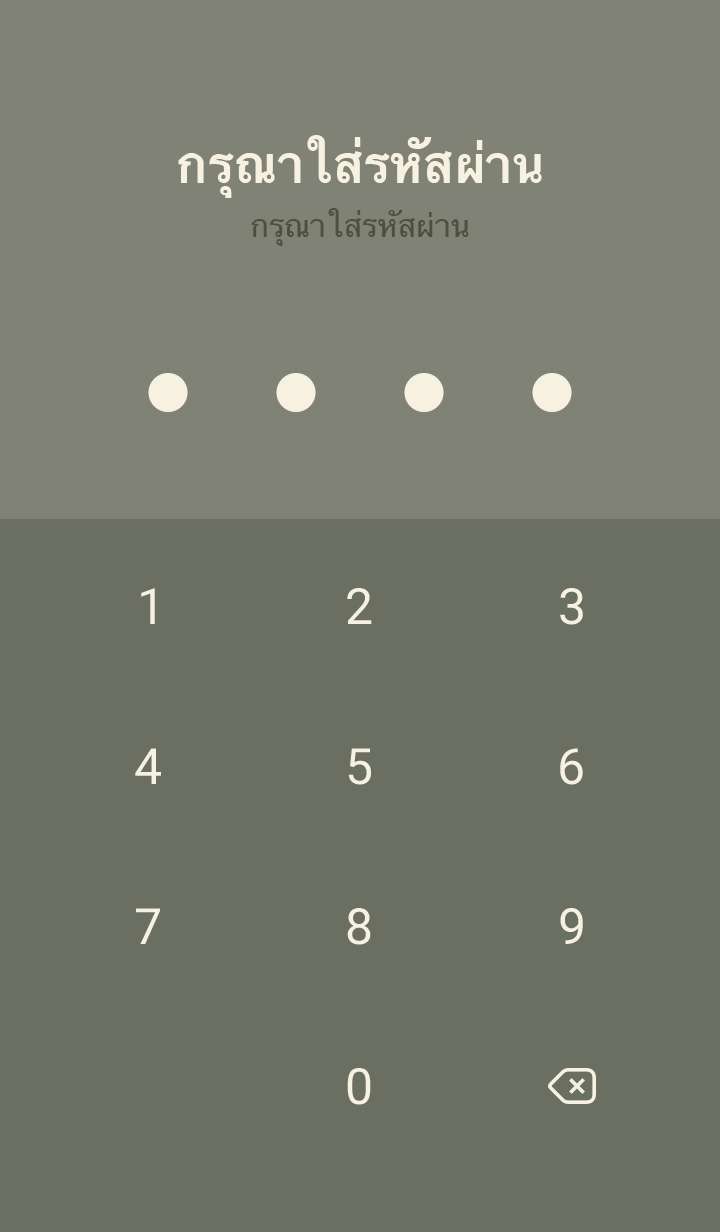The height and width of the screenshot is (1232, 720).
Task: Enter digit 0 for the passcode
Action: 359,1087
